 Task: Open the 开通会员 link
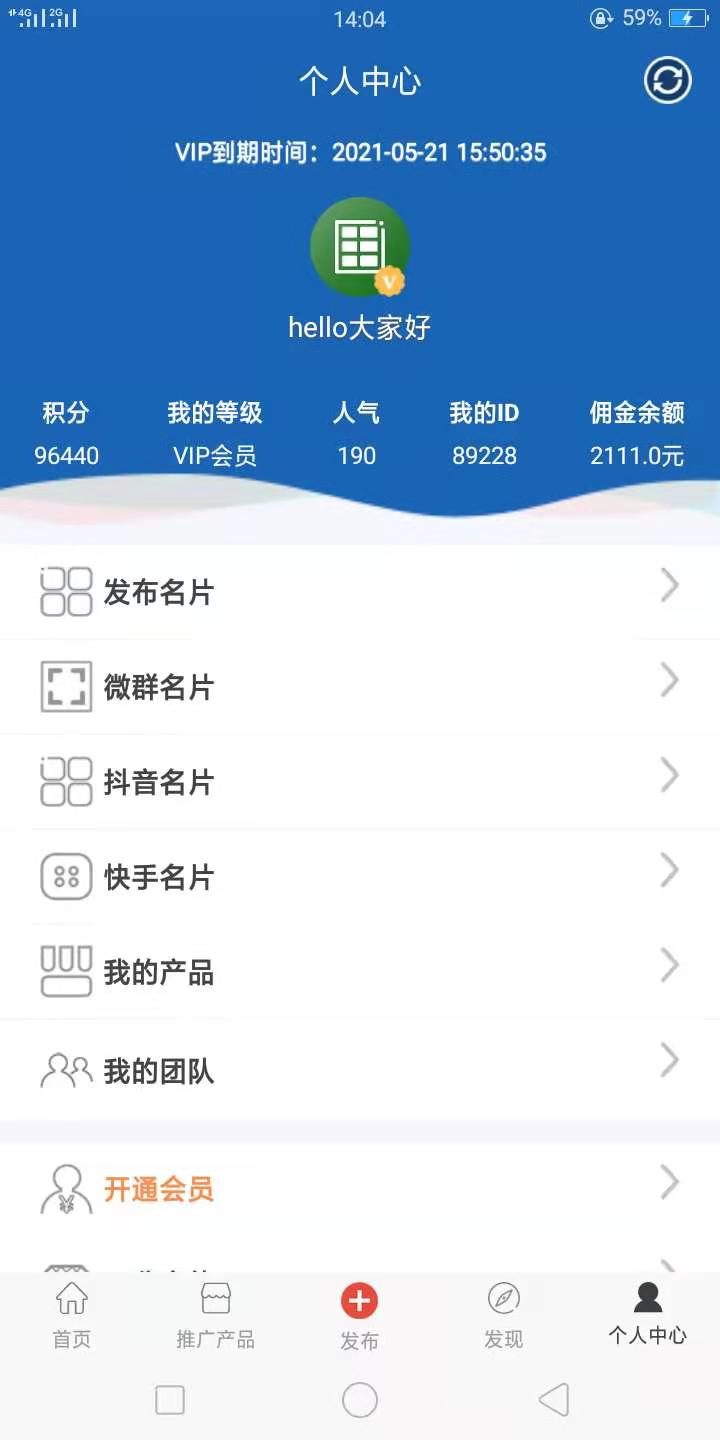157,1190
